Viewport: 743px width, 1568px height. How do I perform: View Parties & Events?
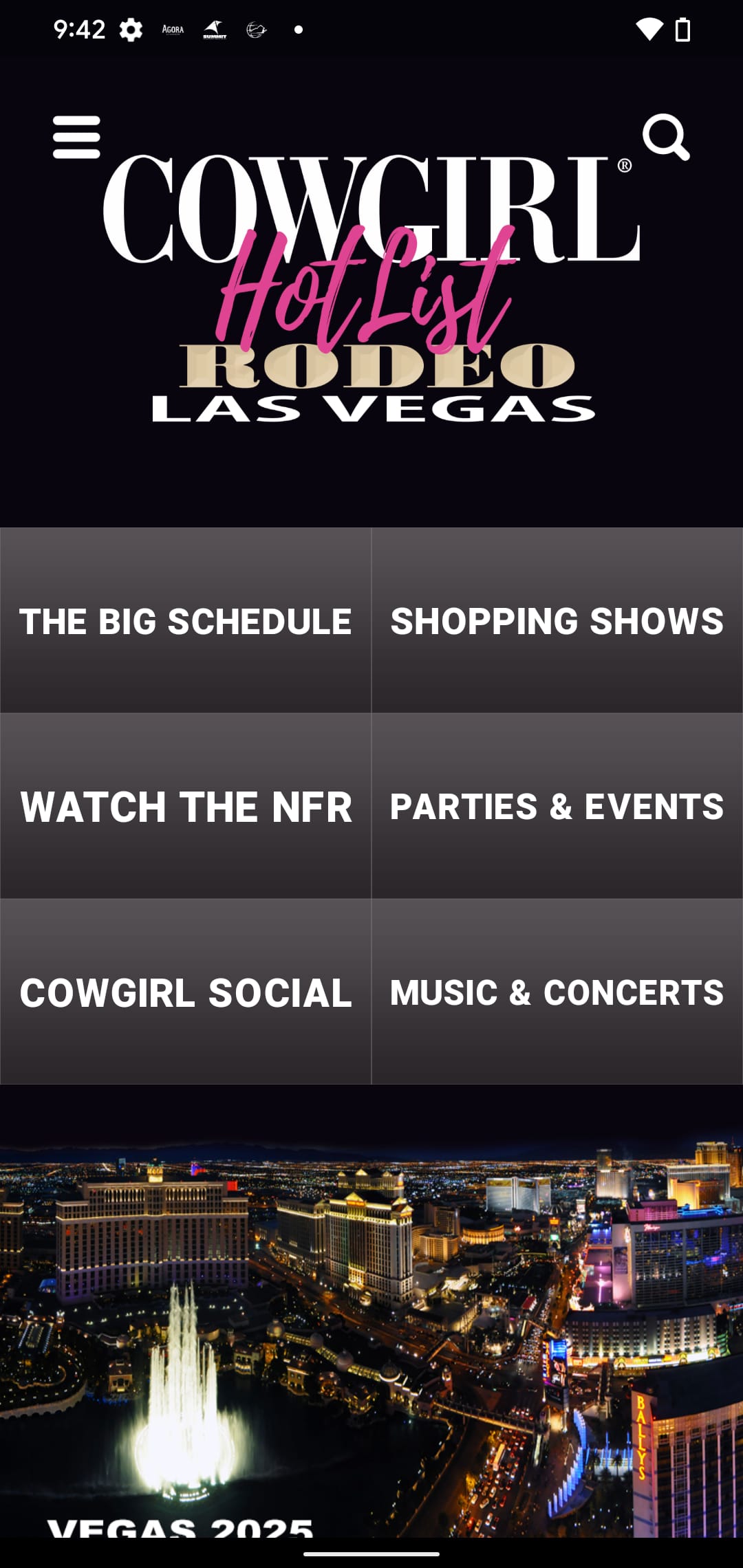click(557, 807)
